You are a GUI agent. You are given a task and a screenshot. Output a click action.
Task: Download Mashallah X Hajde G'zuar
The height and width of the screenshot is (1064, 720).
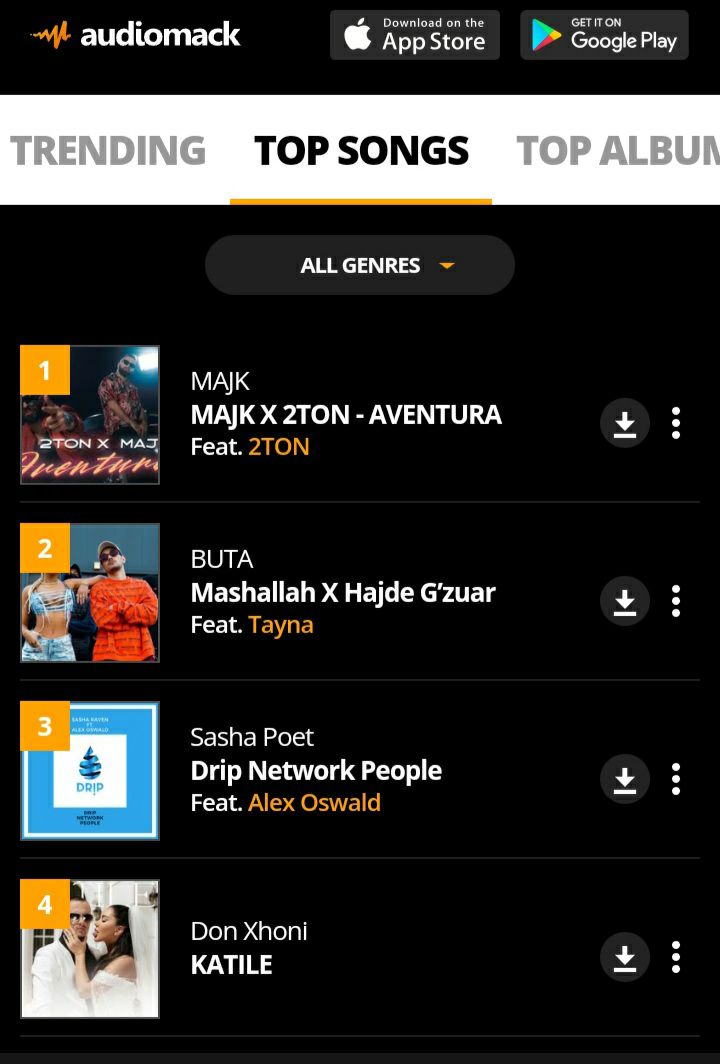coord(624,601)
